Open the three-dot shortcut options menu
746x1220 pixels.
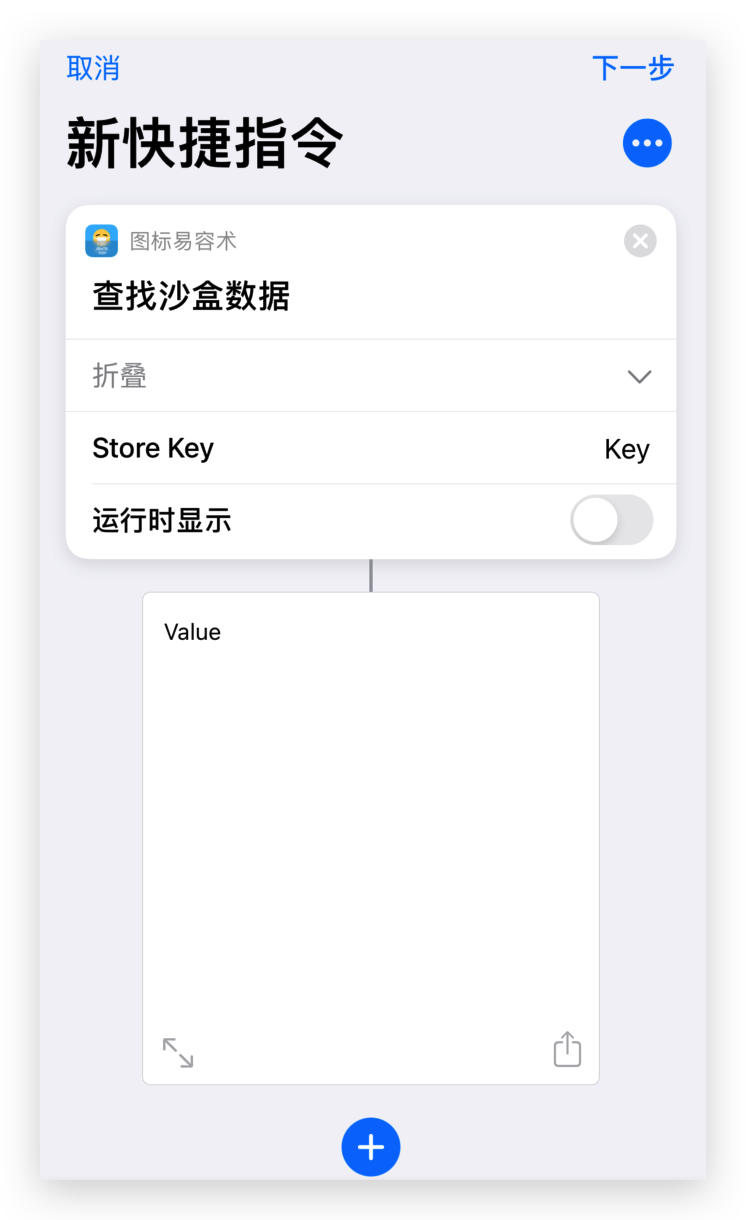click(x=647, y=143)
